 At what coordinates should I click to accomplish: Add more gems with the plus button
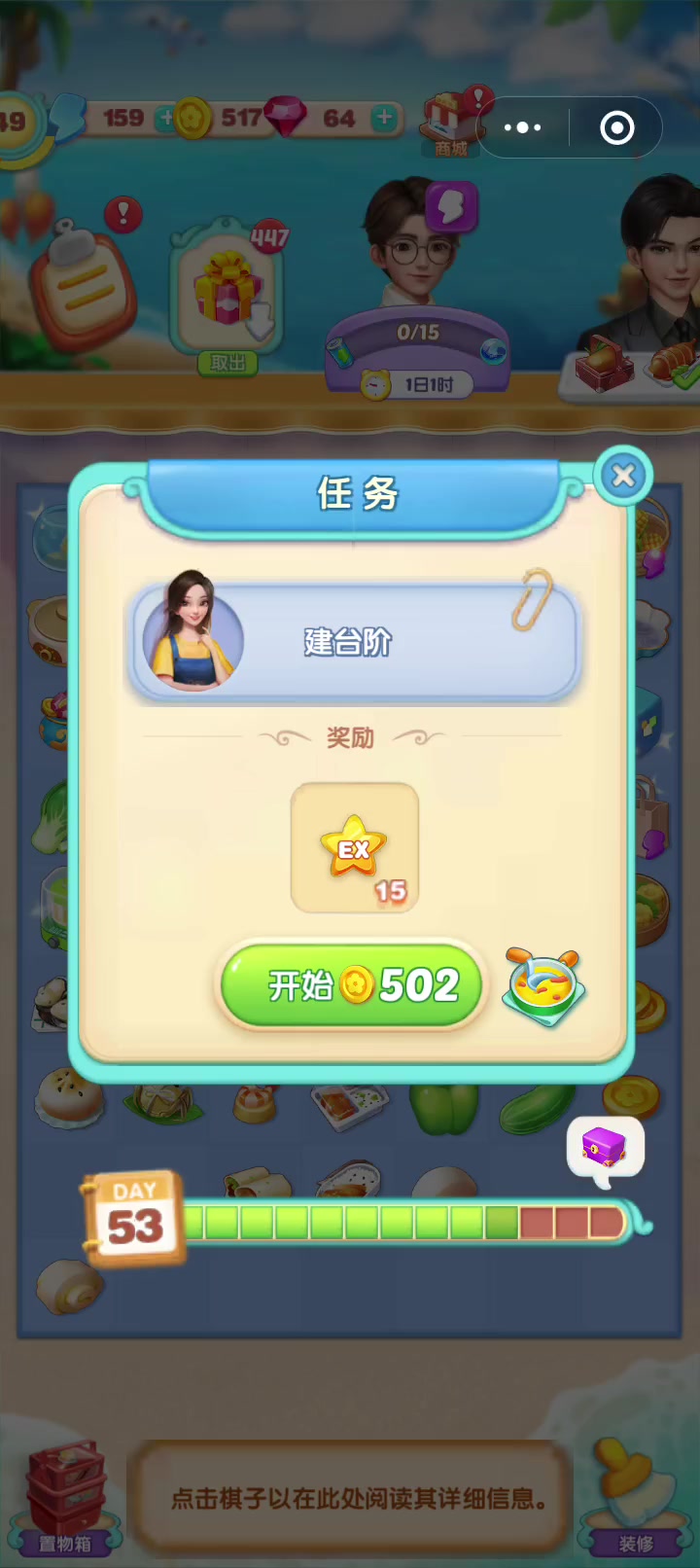click(x=385, y=118)
